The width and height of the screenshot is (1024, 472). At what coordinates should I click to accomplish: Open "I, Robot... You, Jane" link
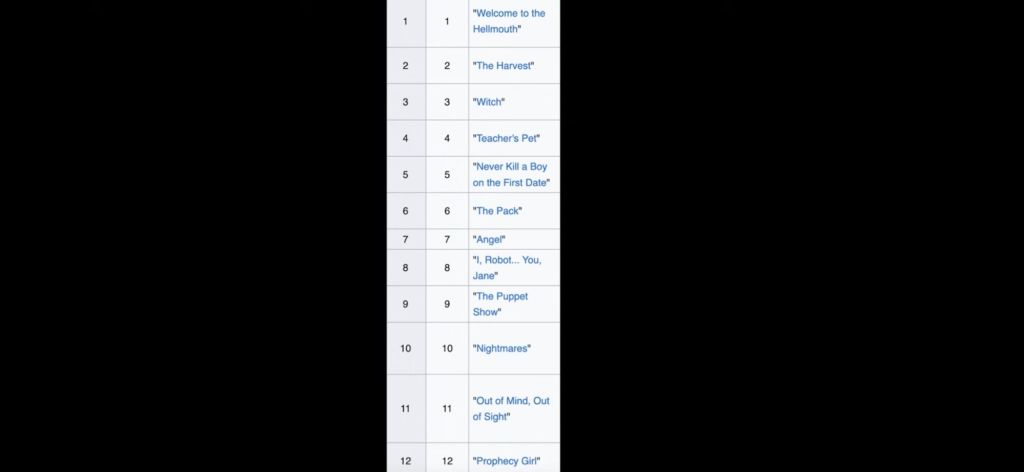click(507, 260)
